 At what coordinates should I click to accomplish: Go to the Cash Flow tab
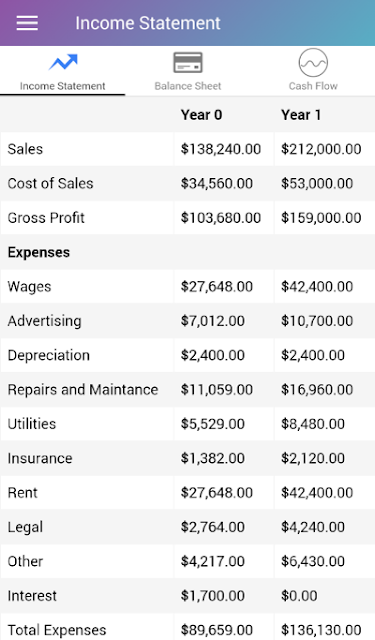(x=313, y=71)
